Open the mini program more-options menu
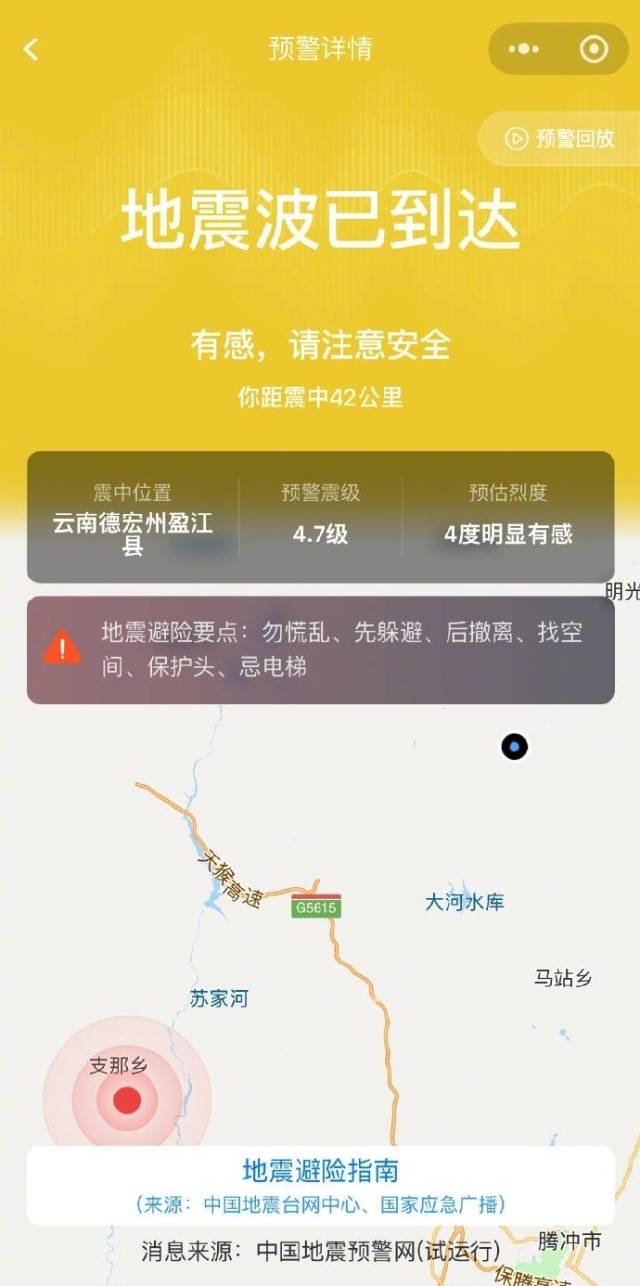 524,49
